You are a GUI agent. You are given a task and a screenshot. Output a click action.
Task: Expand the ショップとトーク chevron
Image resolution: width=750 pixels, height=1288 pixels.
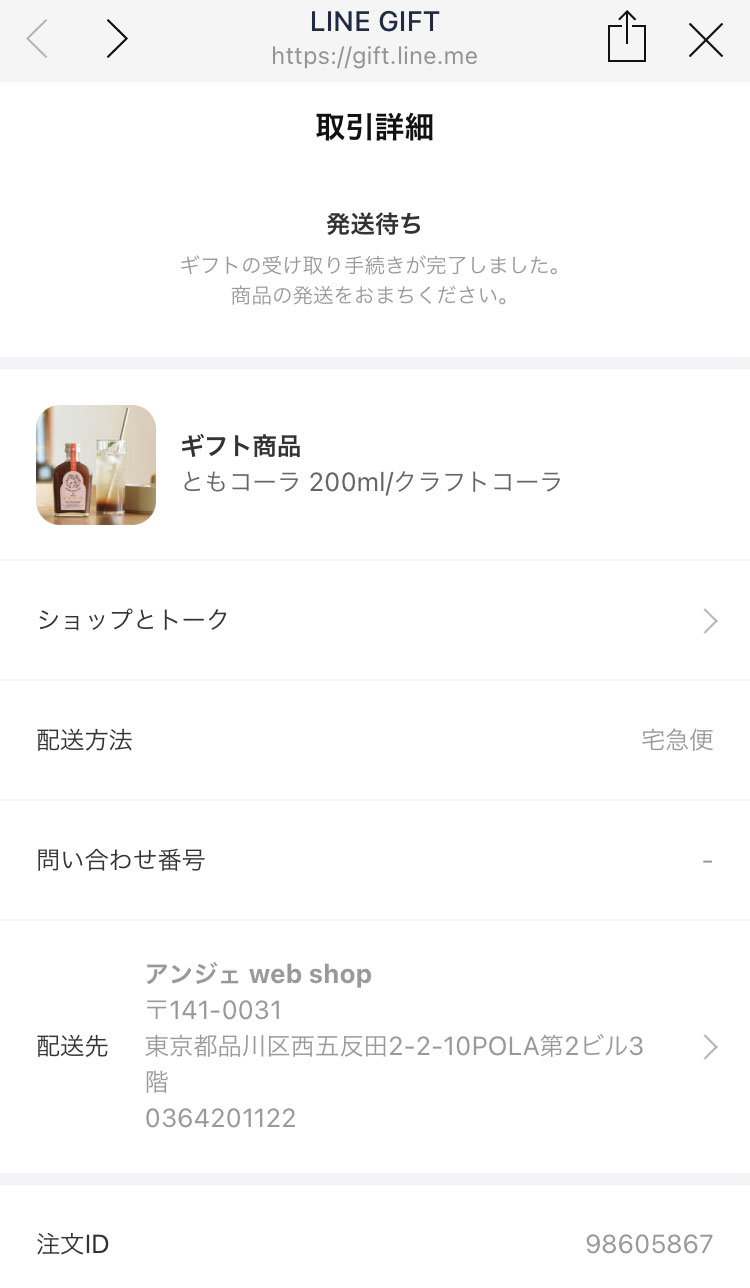click(x=710, y=620)
